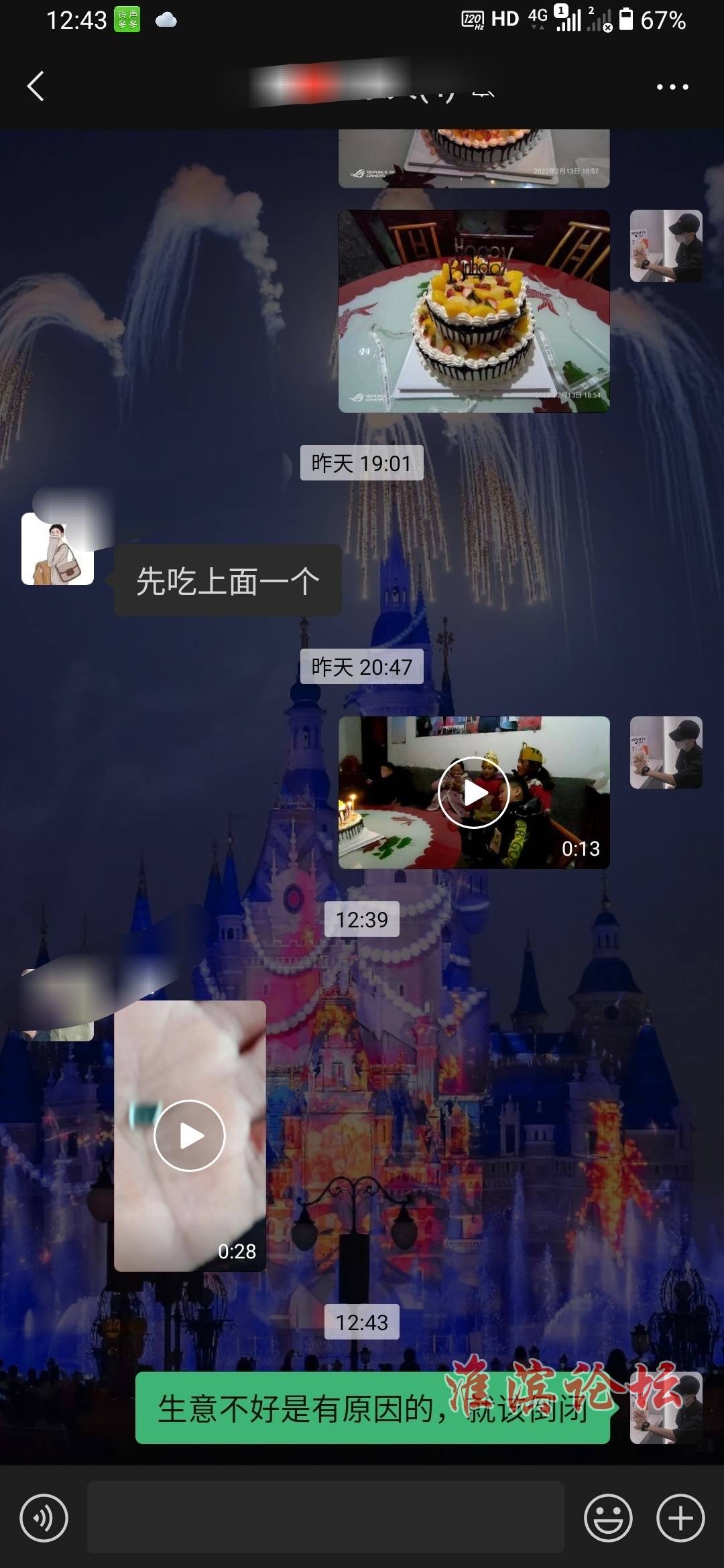This screenshot has height=1568, width=724.
Task: Open the three-dot chat info menu
Action: click(672, 87)
